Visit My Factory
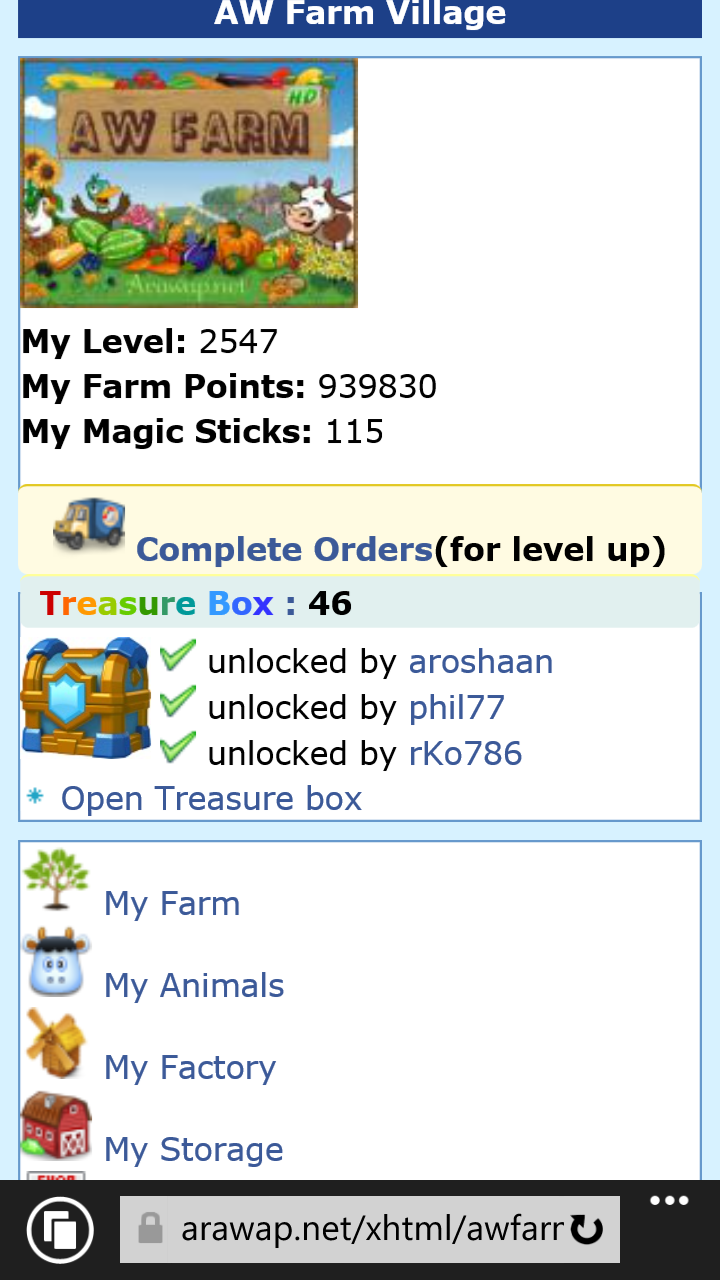Screen dimensions: 720x1280 [x=190, y=1068]
